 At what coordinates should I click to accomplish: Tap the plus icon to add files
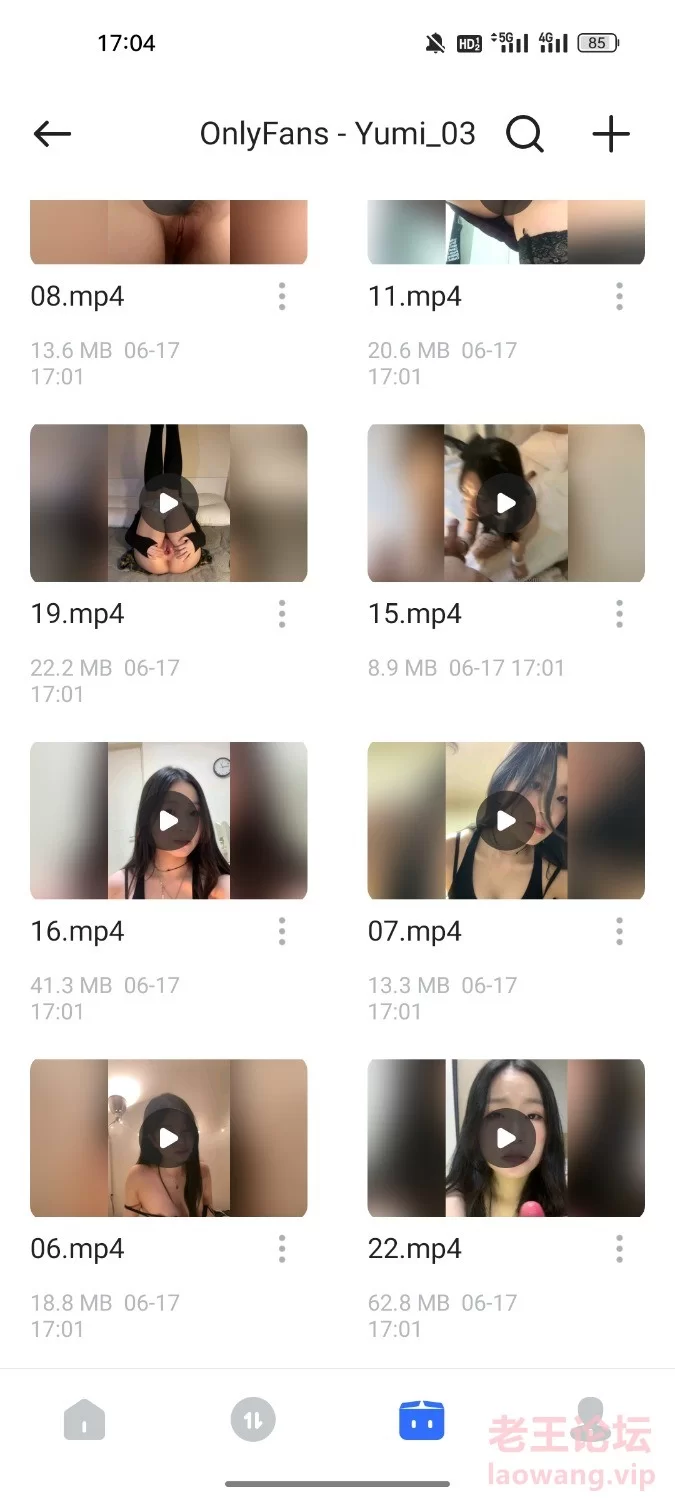pos(610,134)
